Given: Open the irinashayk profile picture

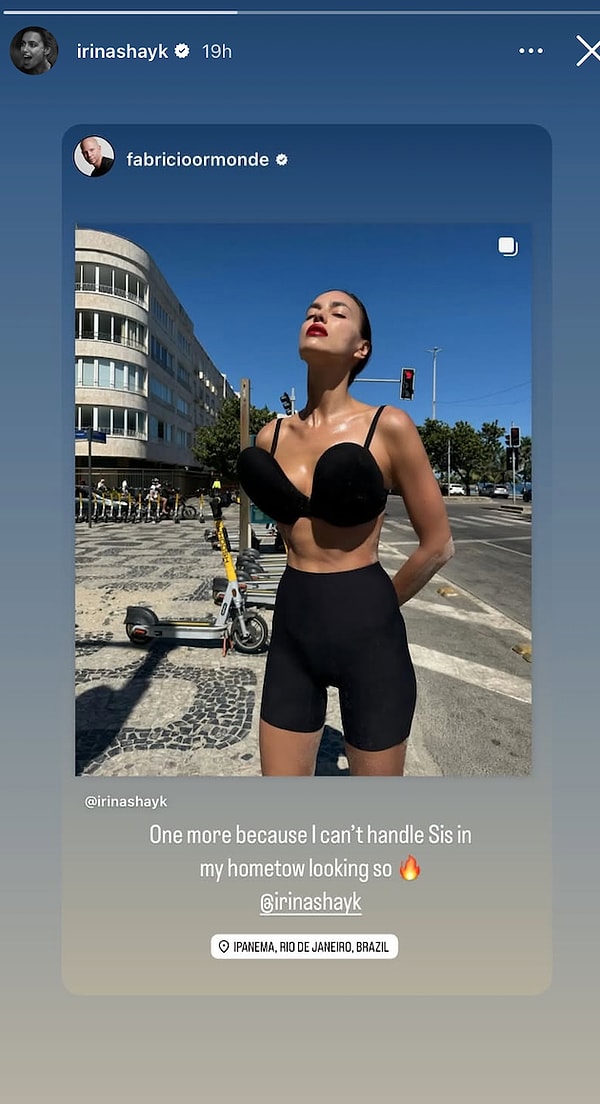Looking at the screenshot, I should pos(34,50).
